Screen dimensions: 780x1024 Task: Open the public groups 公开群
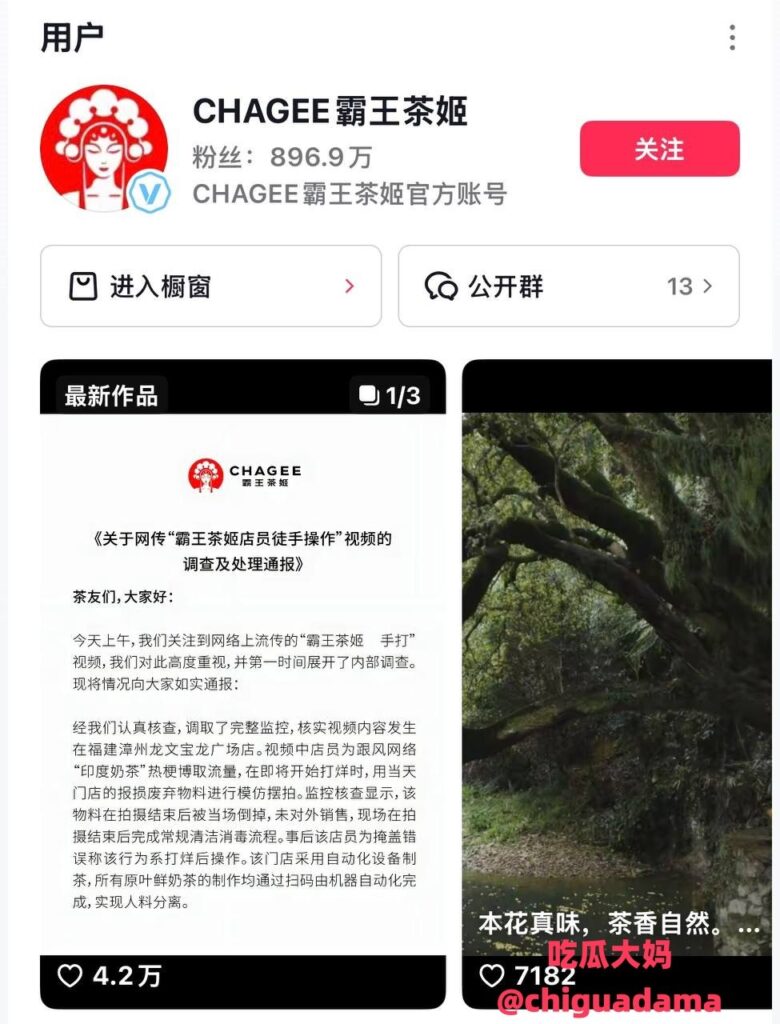click(x=568, y=287)
